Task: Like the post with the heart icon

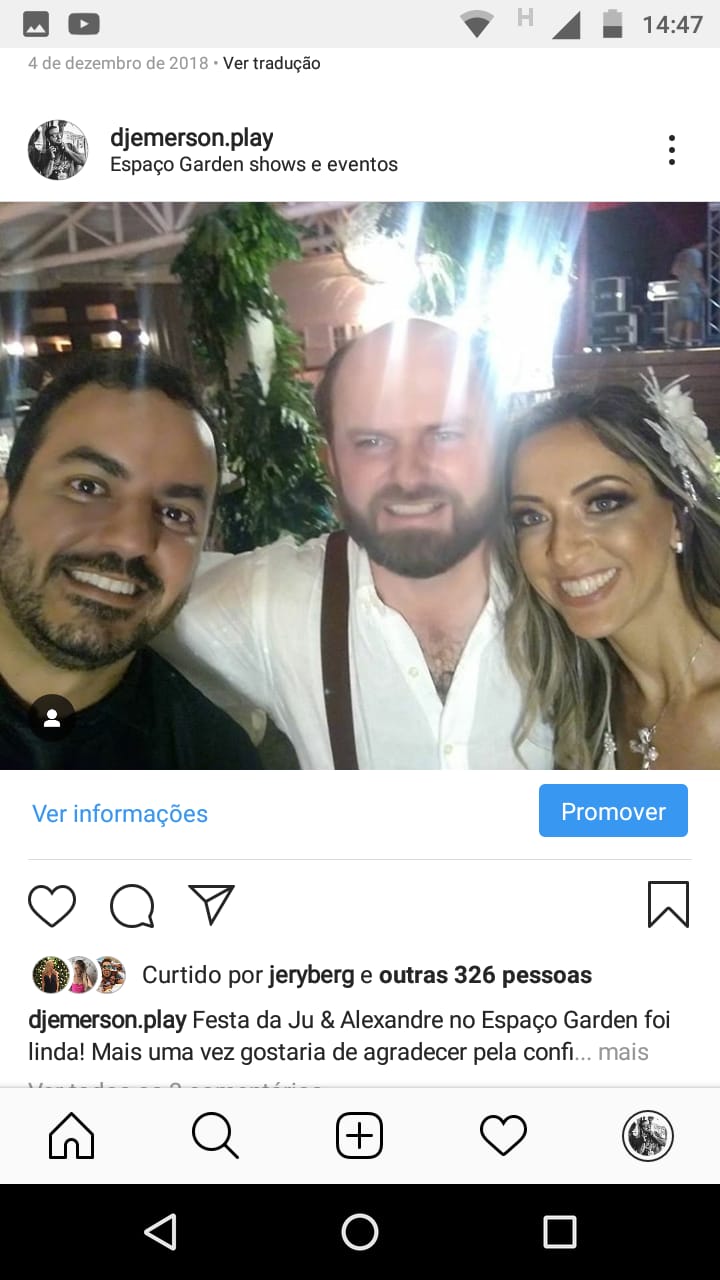Action: point(52,906)
